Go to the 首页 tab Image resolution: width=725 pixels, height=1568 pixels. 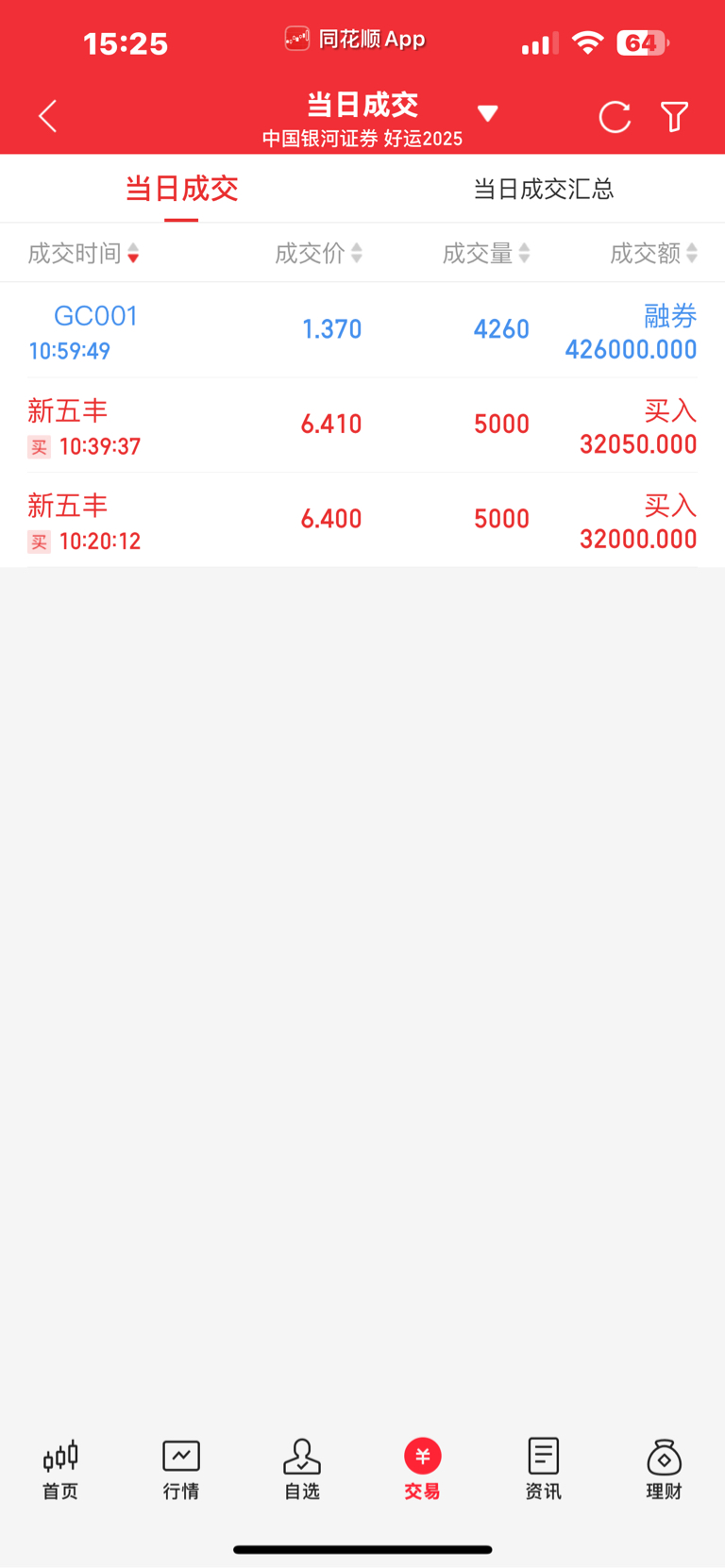click(60, 1470)
